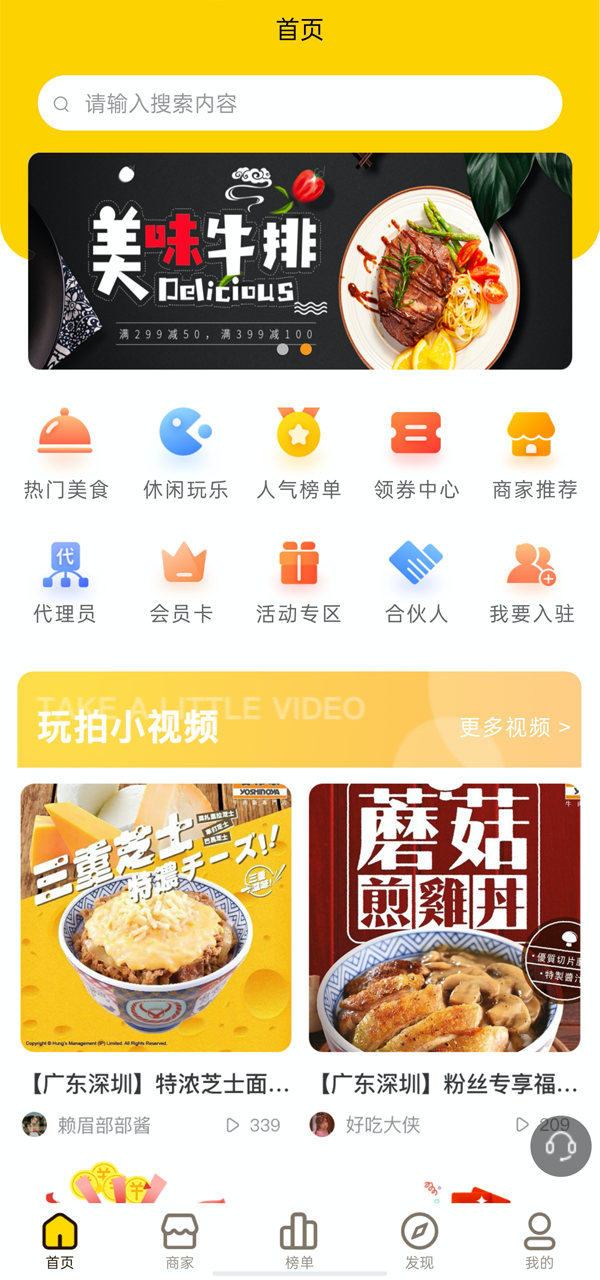Open the 我的 profile tab
This screenshot has height=1280, width=600.
tap(539, 1241)
